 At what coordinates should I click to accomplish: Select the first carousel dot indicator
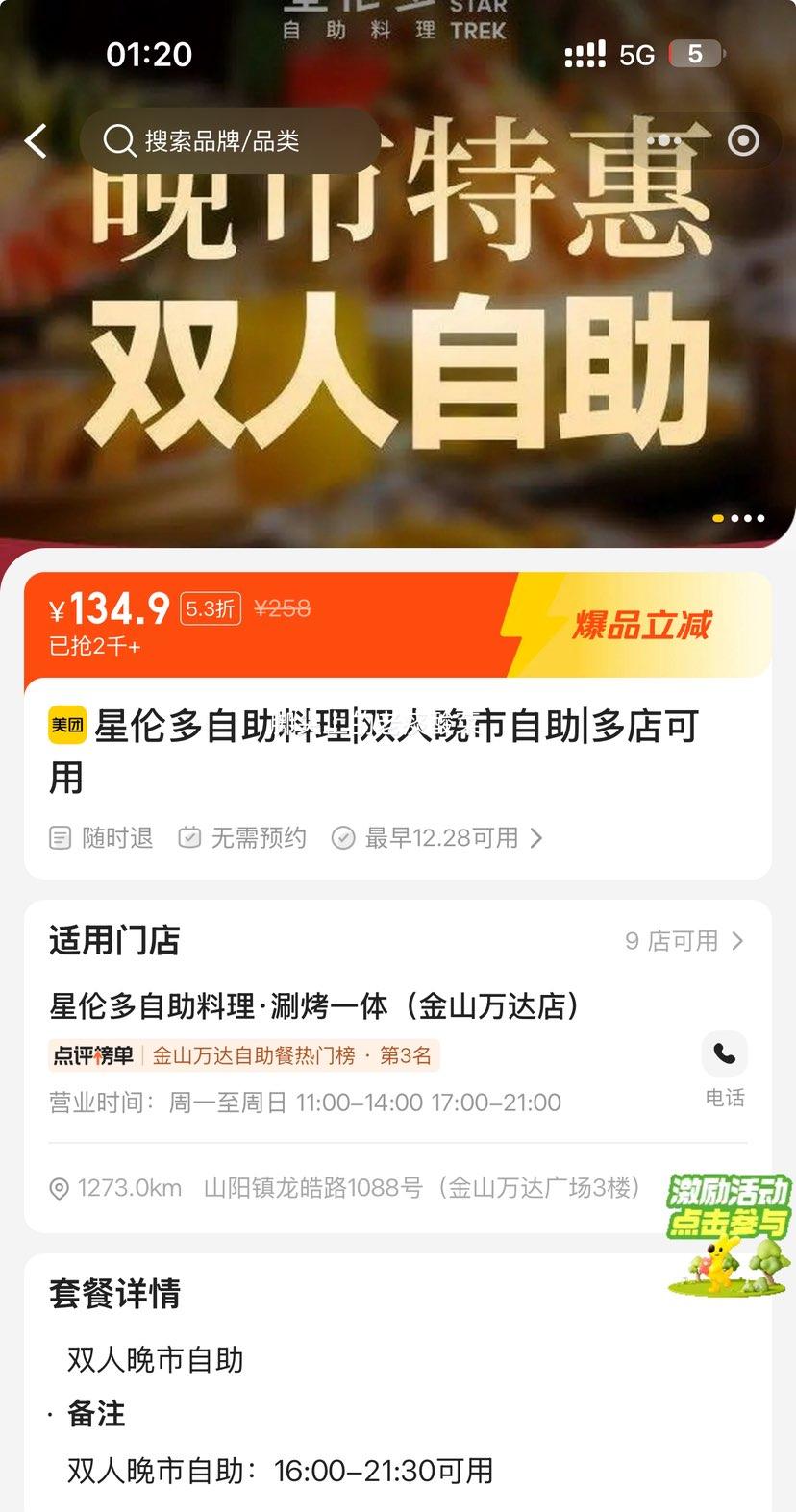[717, 518]
